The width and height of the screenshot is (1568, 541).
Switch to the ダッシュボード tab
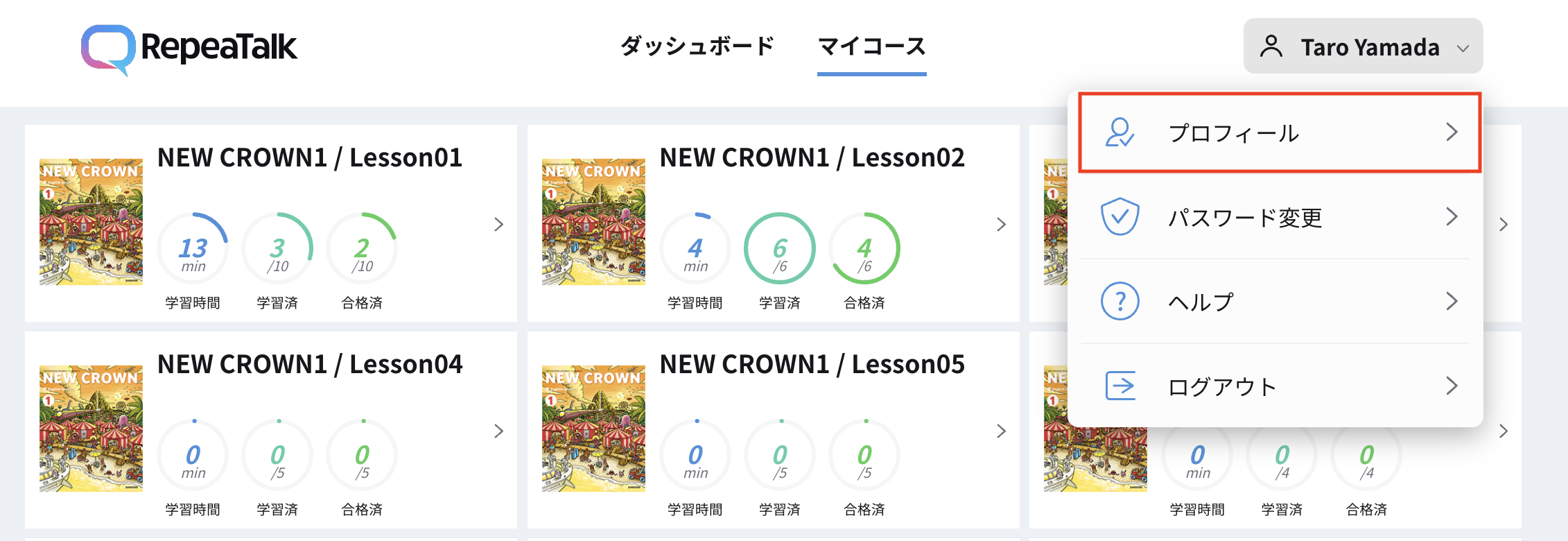click(x=697, y=46)
